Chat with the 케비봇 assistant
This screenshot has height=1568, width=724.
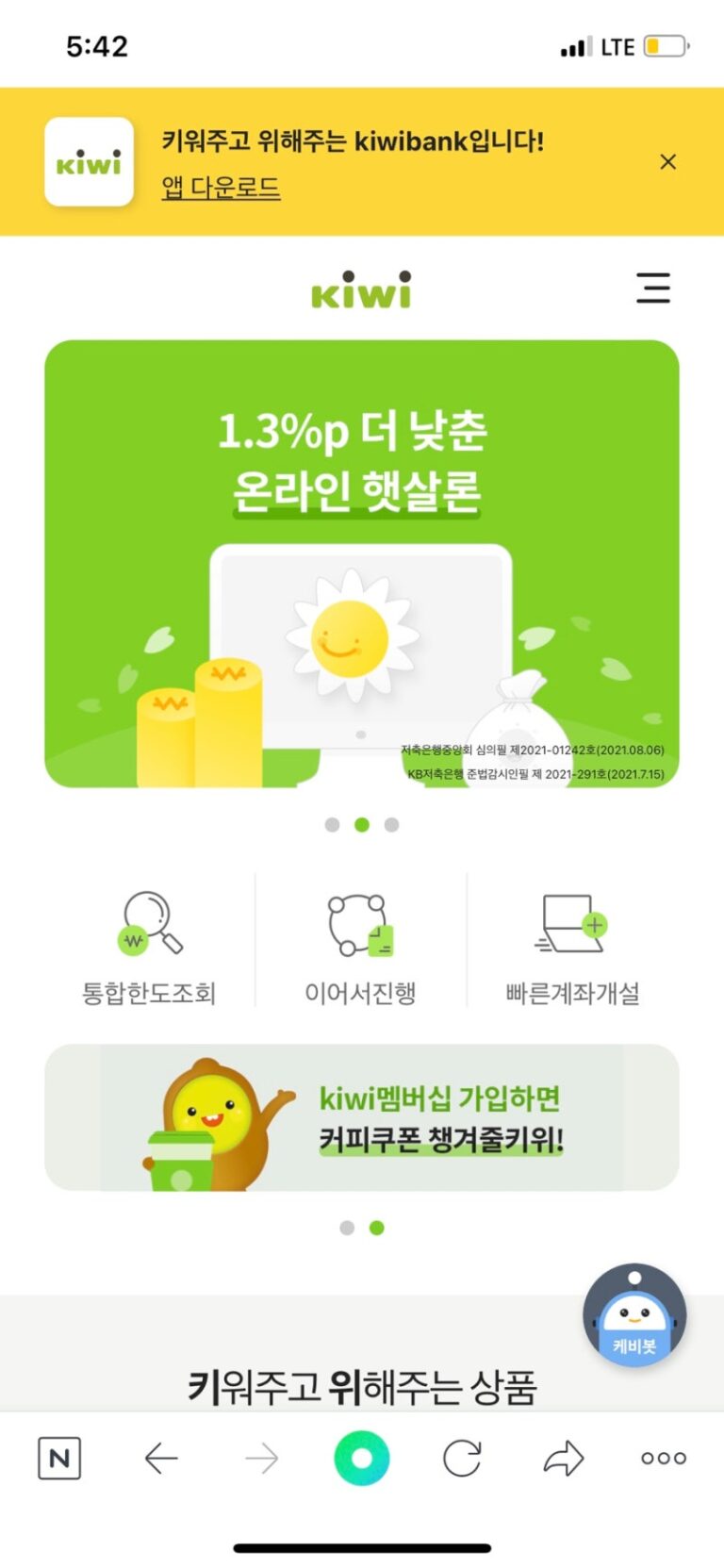tap(634, 1315)
